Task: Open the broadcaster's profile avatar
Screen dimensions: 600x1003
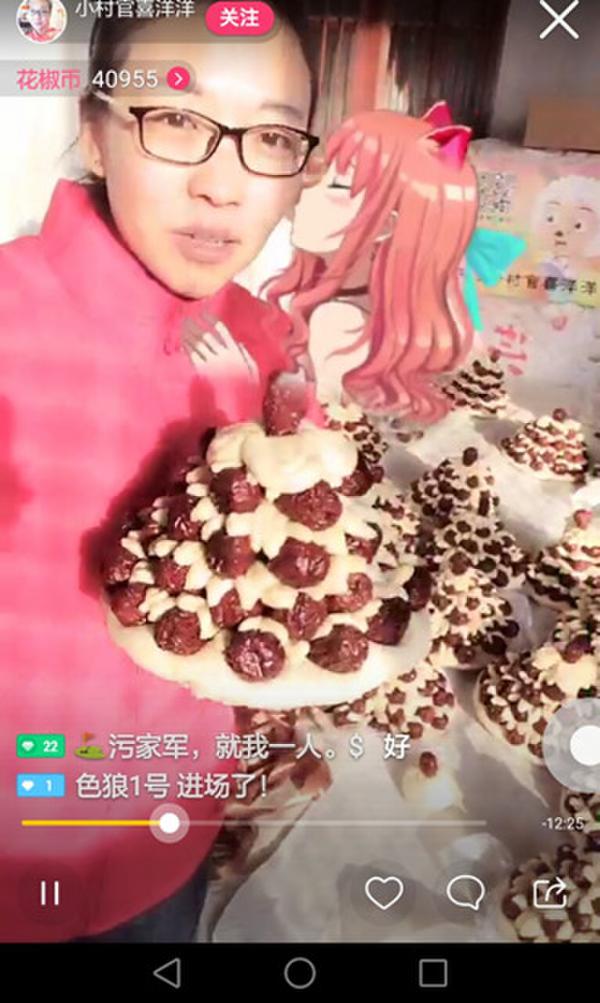Action: coord(41,19)
